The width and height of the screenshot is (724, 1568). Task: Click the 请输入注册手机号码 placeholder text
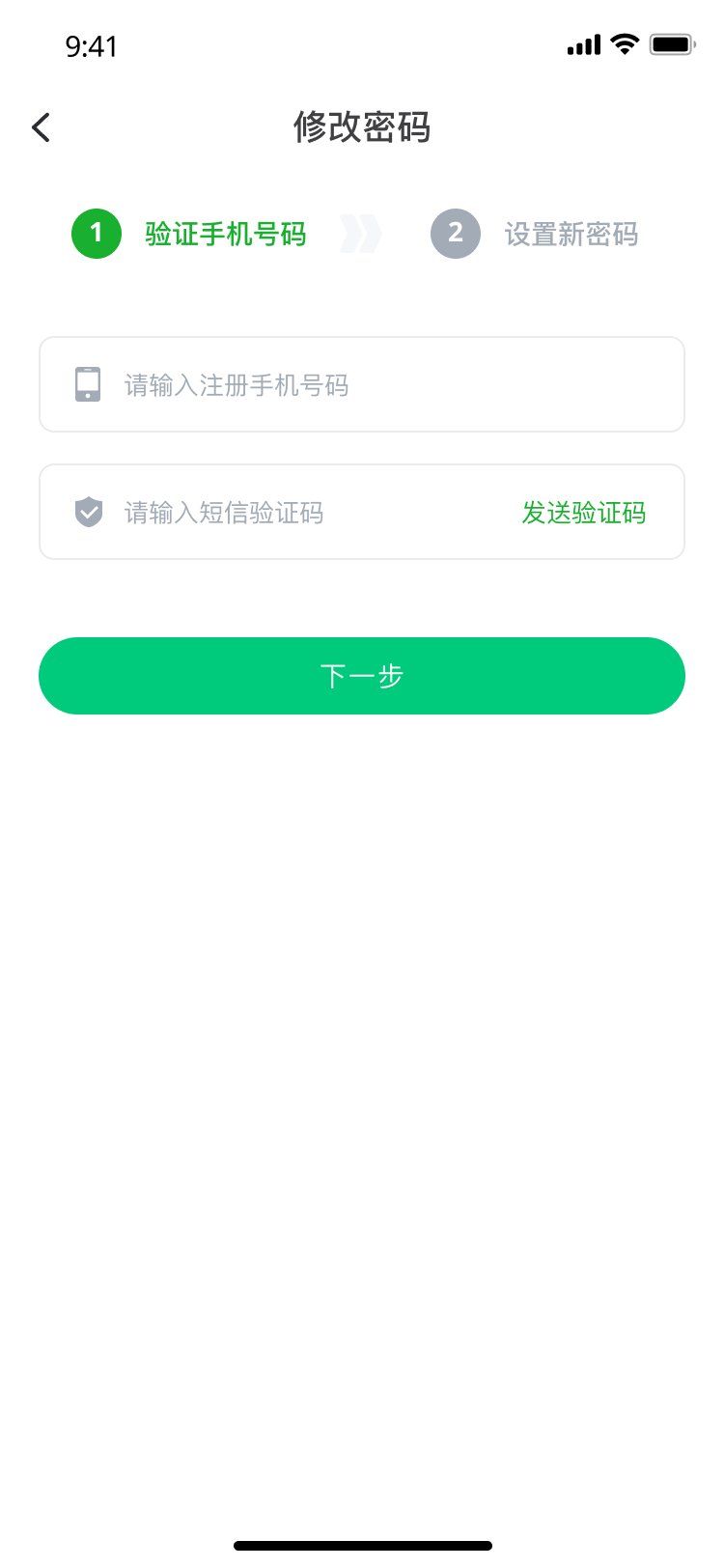click(x=236, y=383)
